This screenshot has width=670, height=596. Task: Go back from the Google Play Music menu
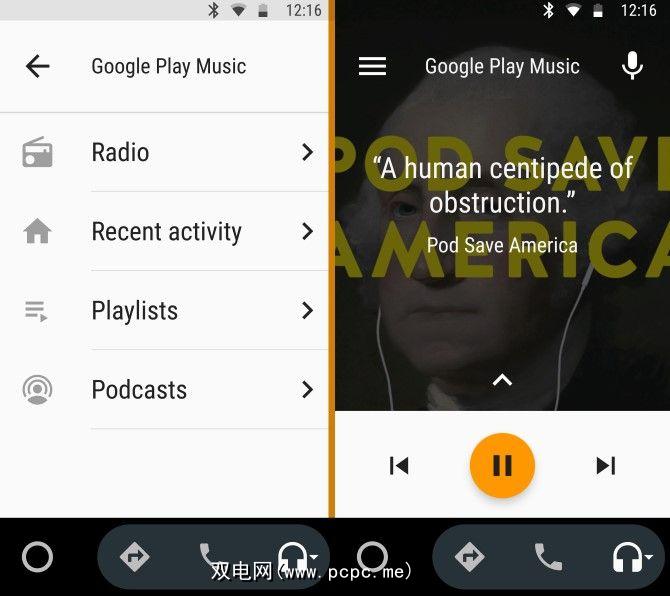pos(37,67)
